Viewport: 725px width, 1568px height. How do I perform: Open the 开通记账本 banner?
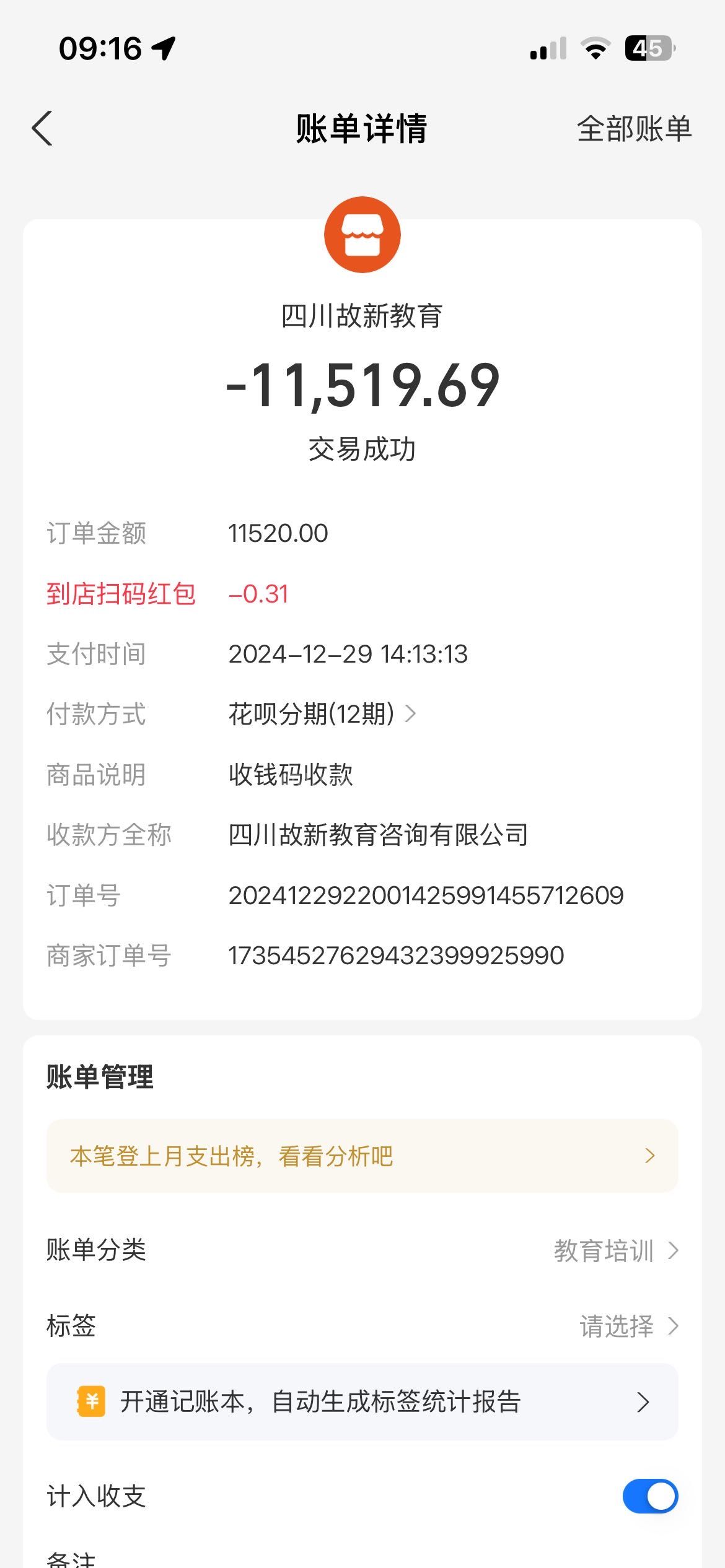[362, 1402]
